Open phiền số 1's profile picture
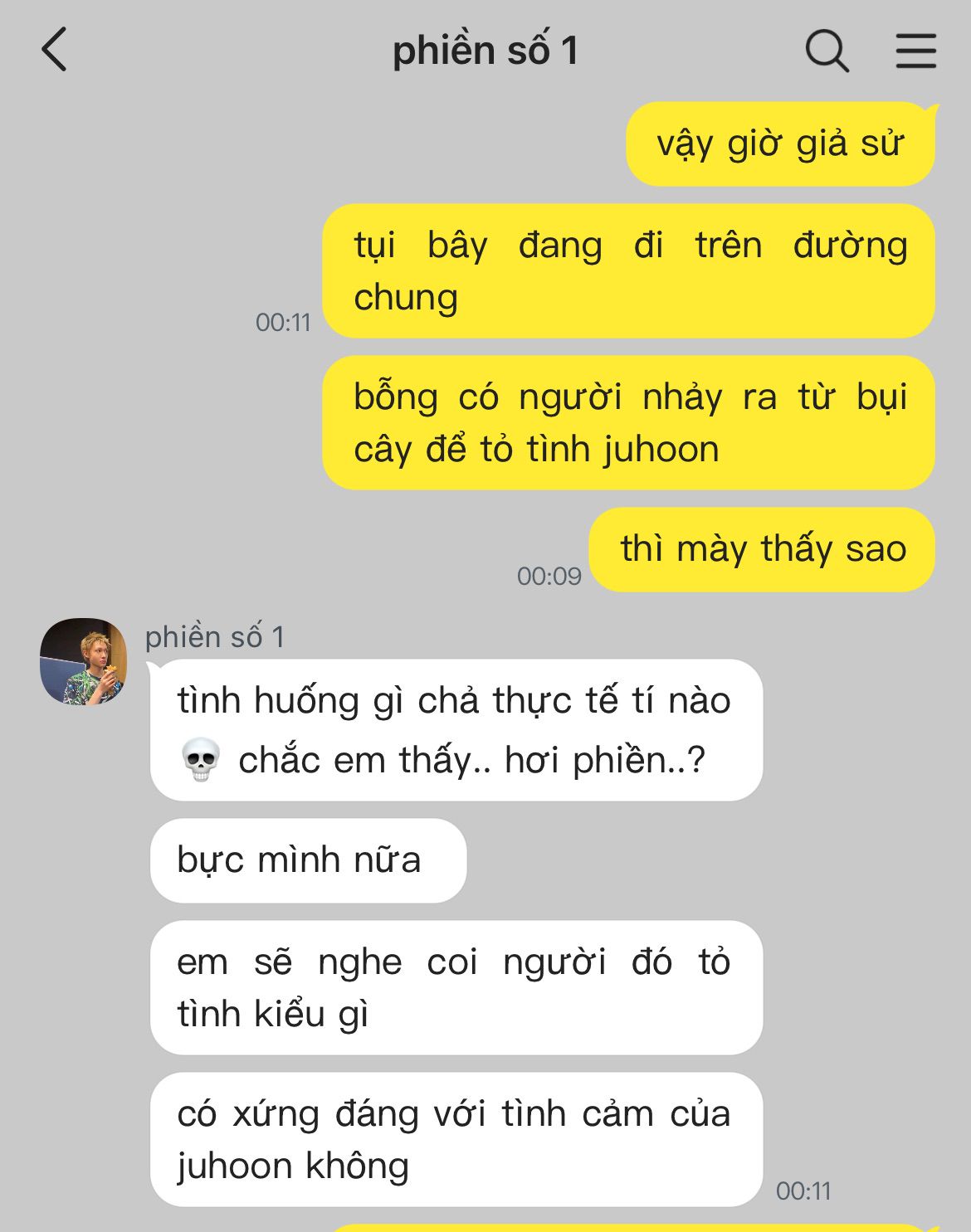971x1232 pixels. coord(84,661)
